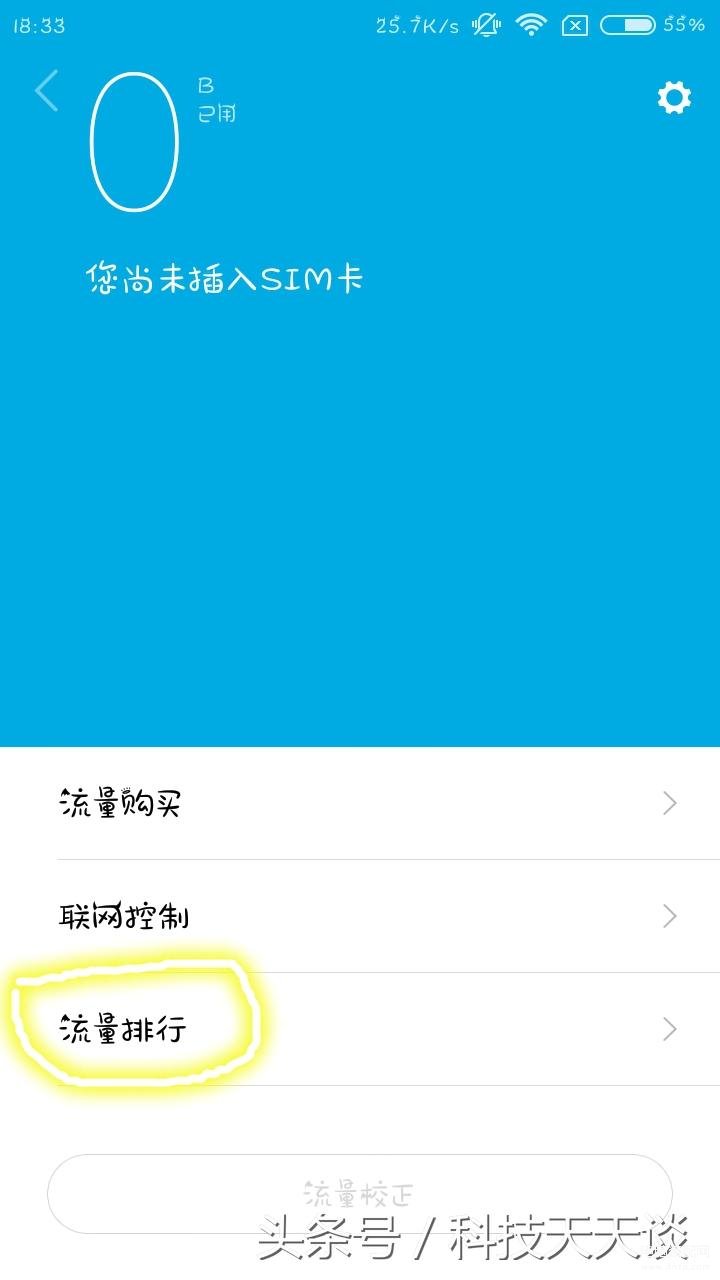Open 流量排行 data usage ranking
The height and width of the screenshot is (1280, 720).
pos(360,1029)
